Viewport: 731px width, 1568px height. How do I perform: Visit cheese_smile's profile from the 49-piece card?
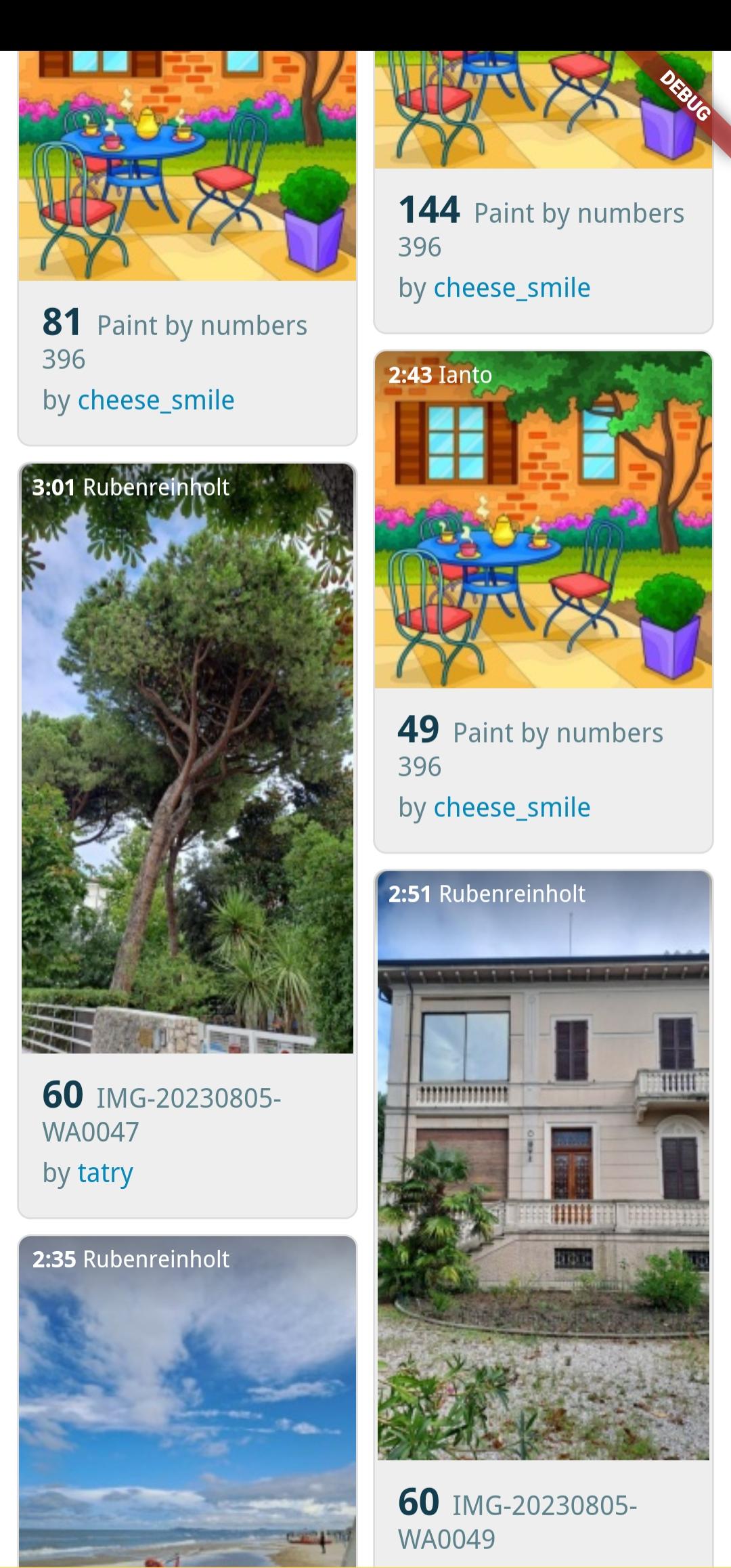[x=512, y=807]
